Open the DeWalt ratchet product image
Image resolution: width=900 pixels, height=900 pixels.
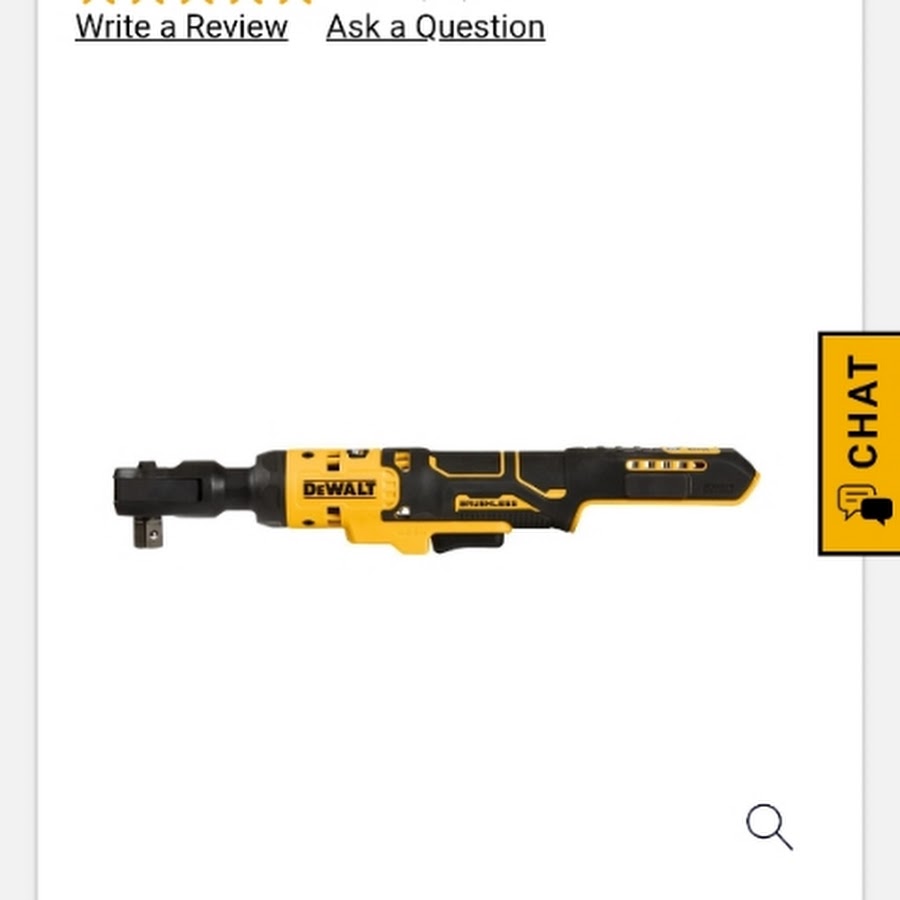(x=437, y=497)
